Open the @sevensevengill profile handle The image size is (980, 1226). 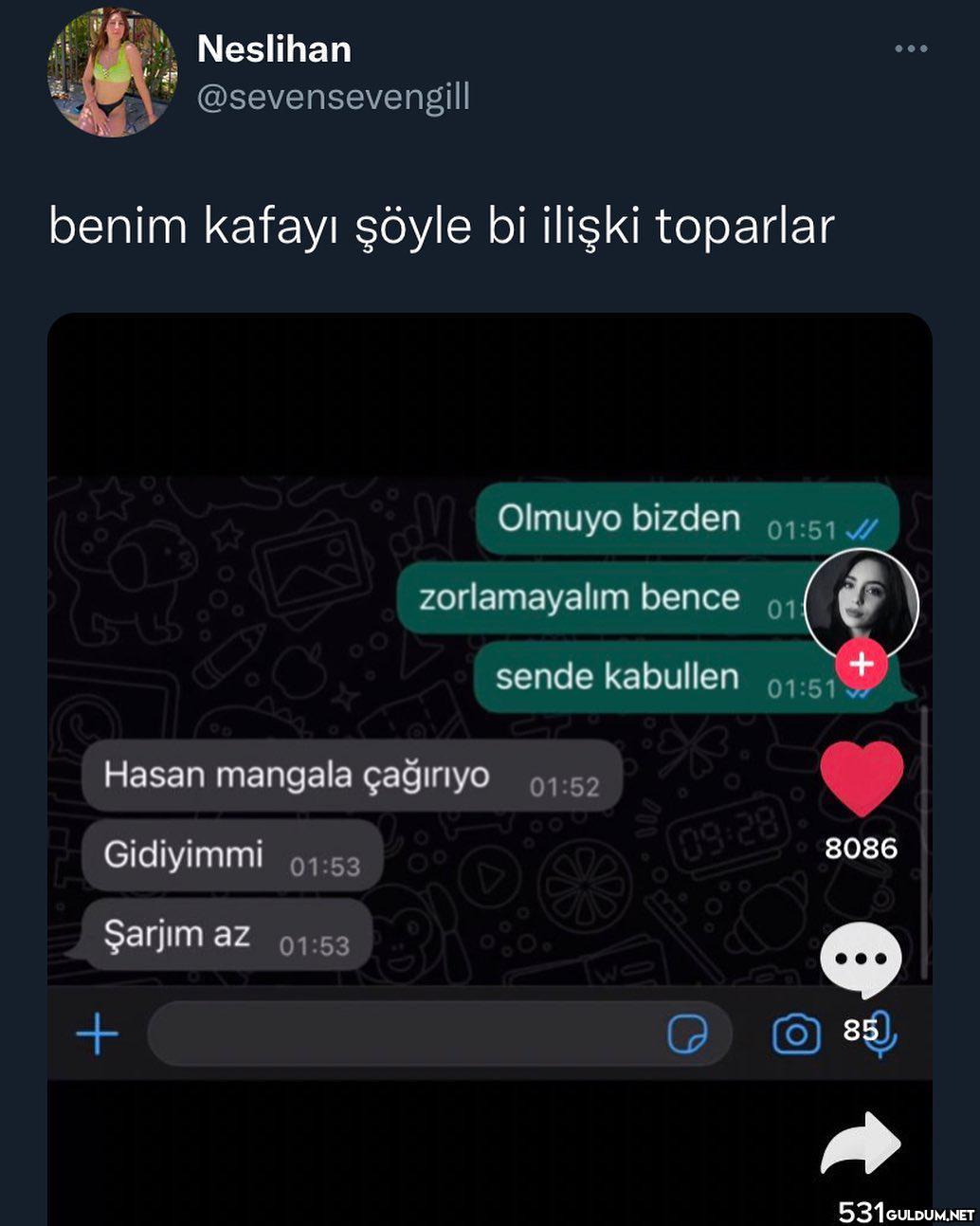point(333,97)
